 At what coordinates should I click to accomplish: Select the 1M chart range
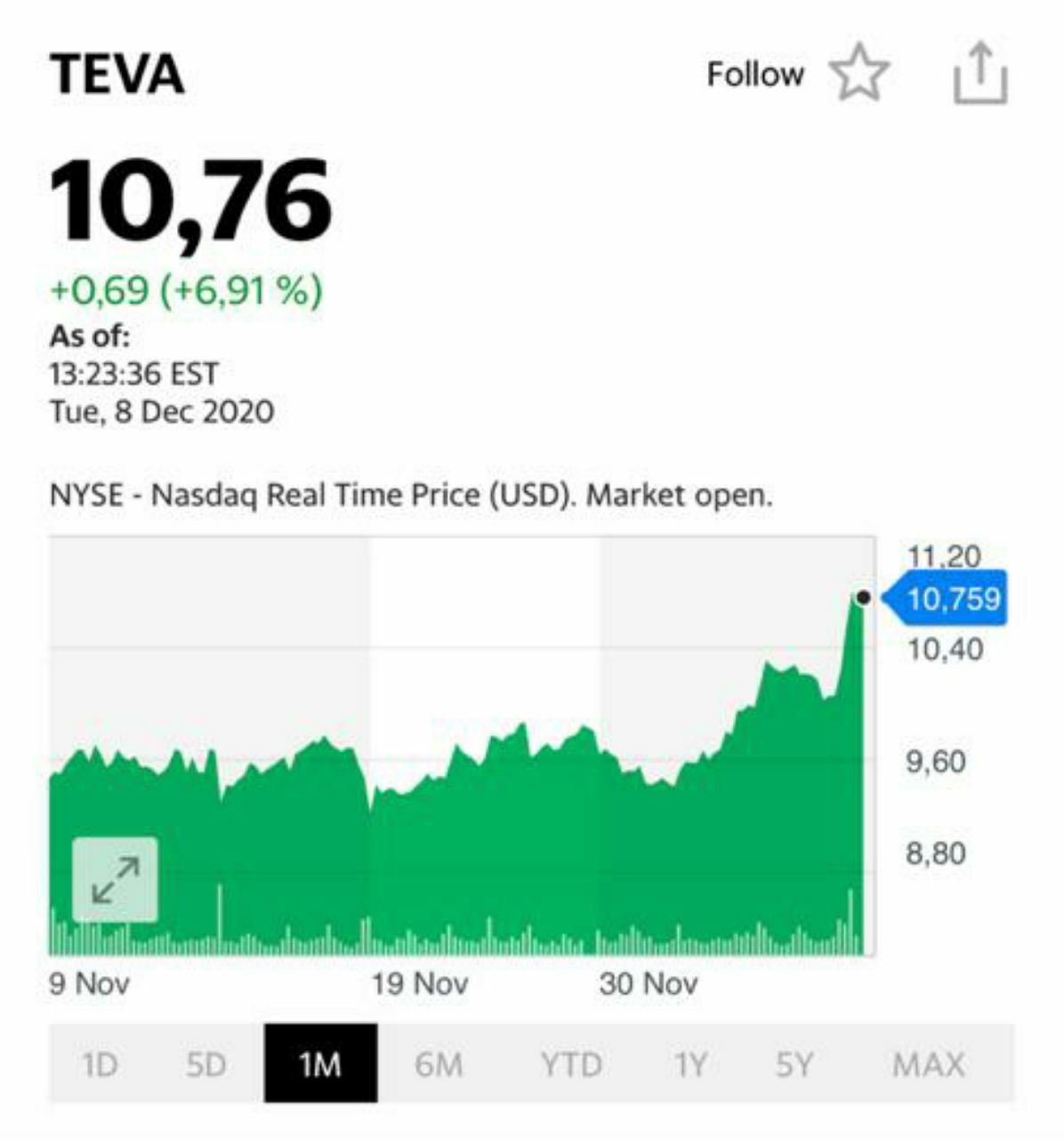pos(320,1064)
